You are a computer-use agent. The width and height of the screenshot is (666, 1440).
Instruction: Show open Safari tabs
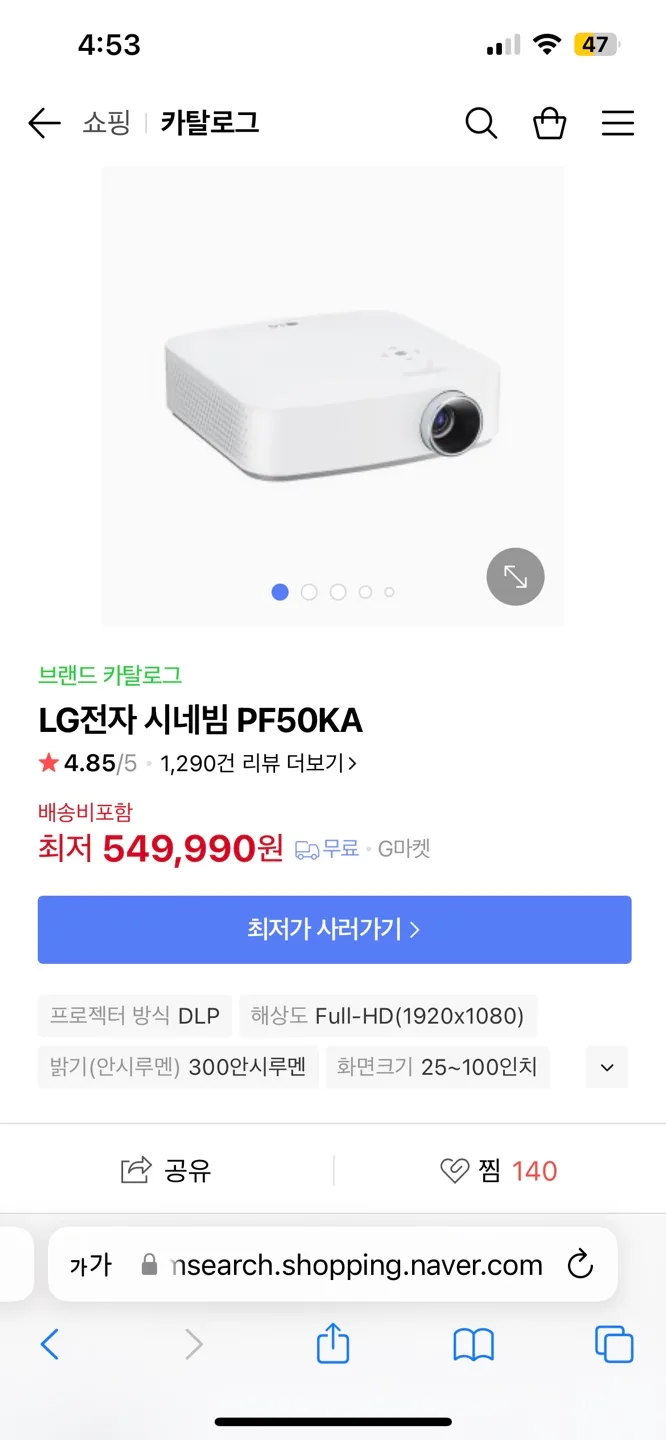tap(614, 1344)
